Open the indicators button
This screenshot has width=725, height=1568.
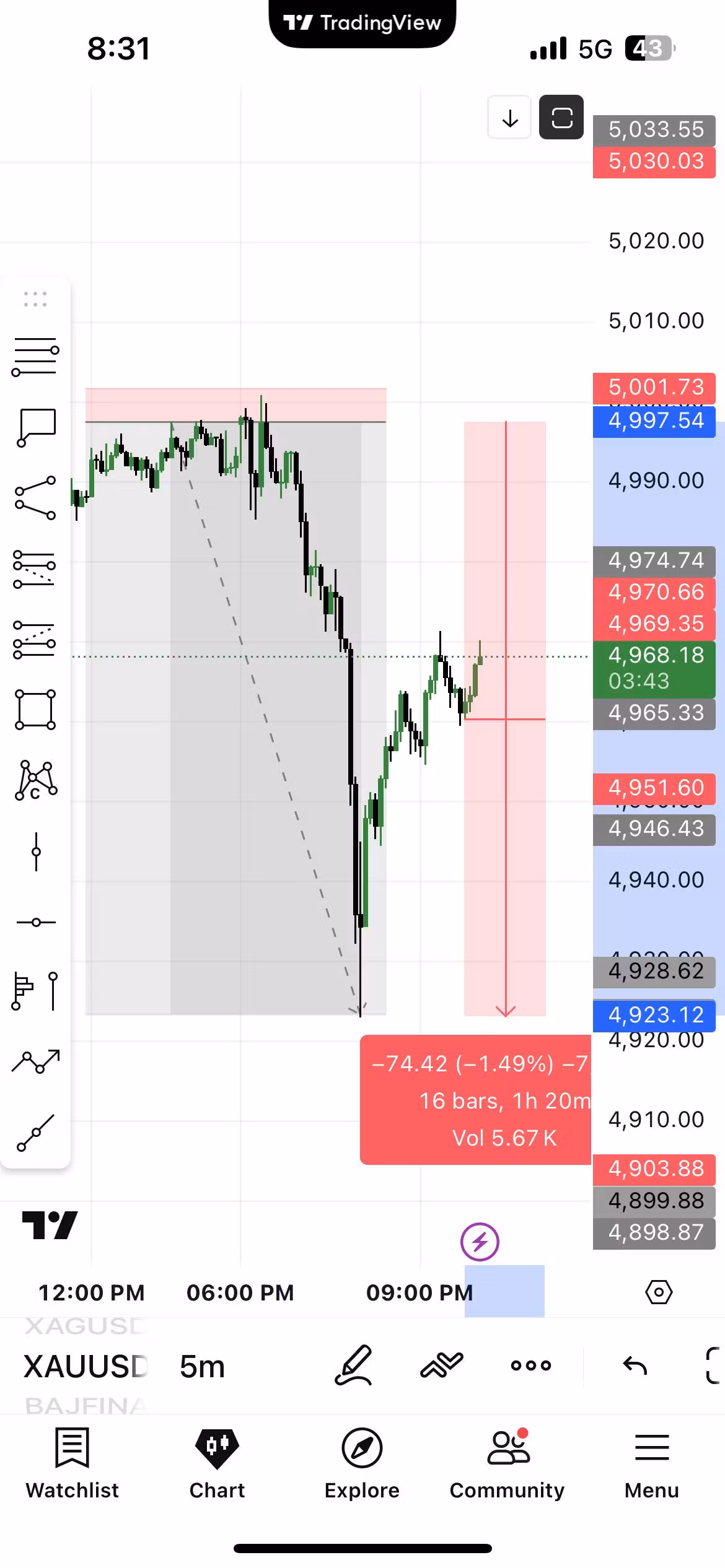coord(442,1365)
